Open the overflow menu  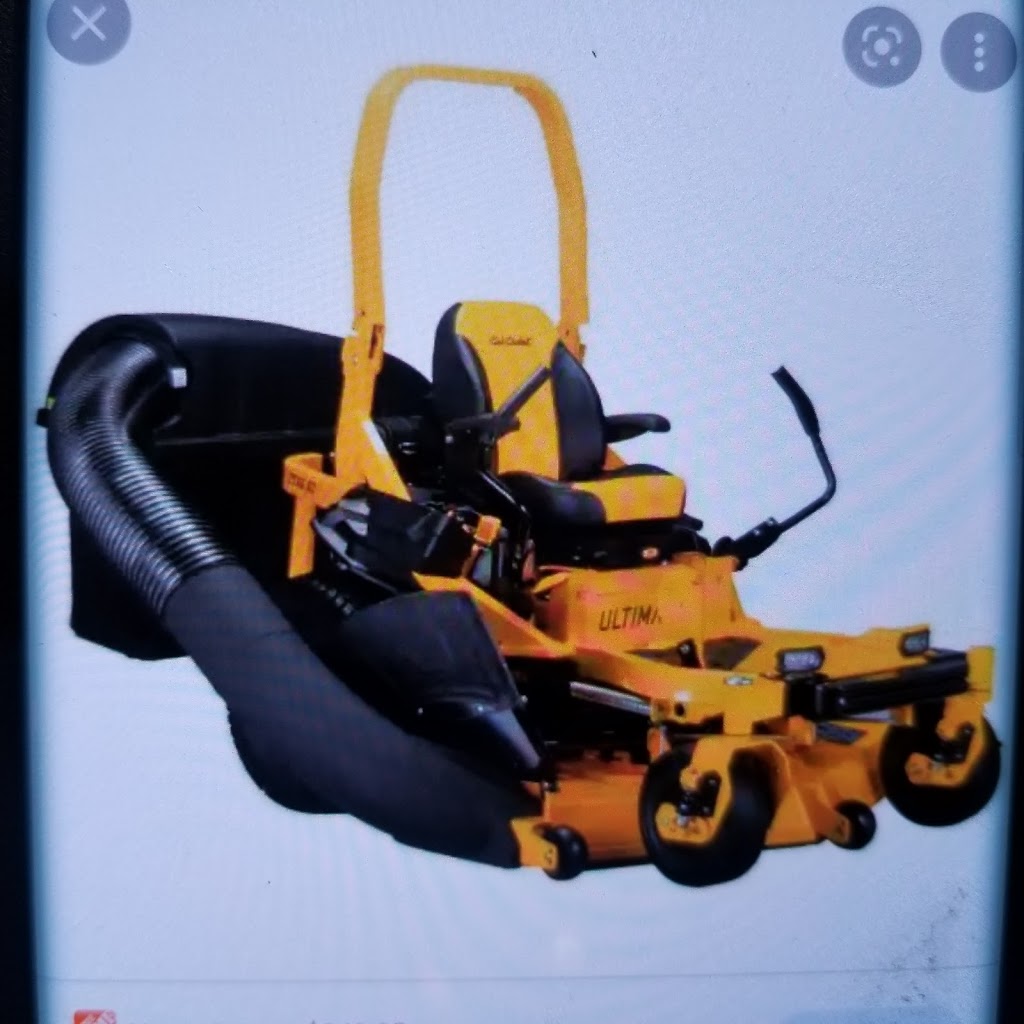pyautogui.click(x=978, y=50)
